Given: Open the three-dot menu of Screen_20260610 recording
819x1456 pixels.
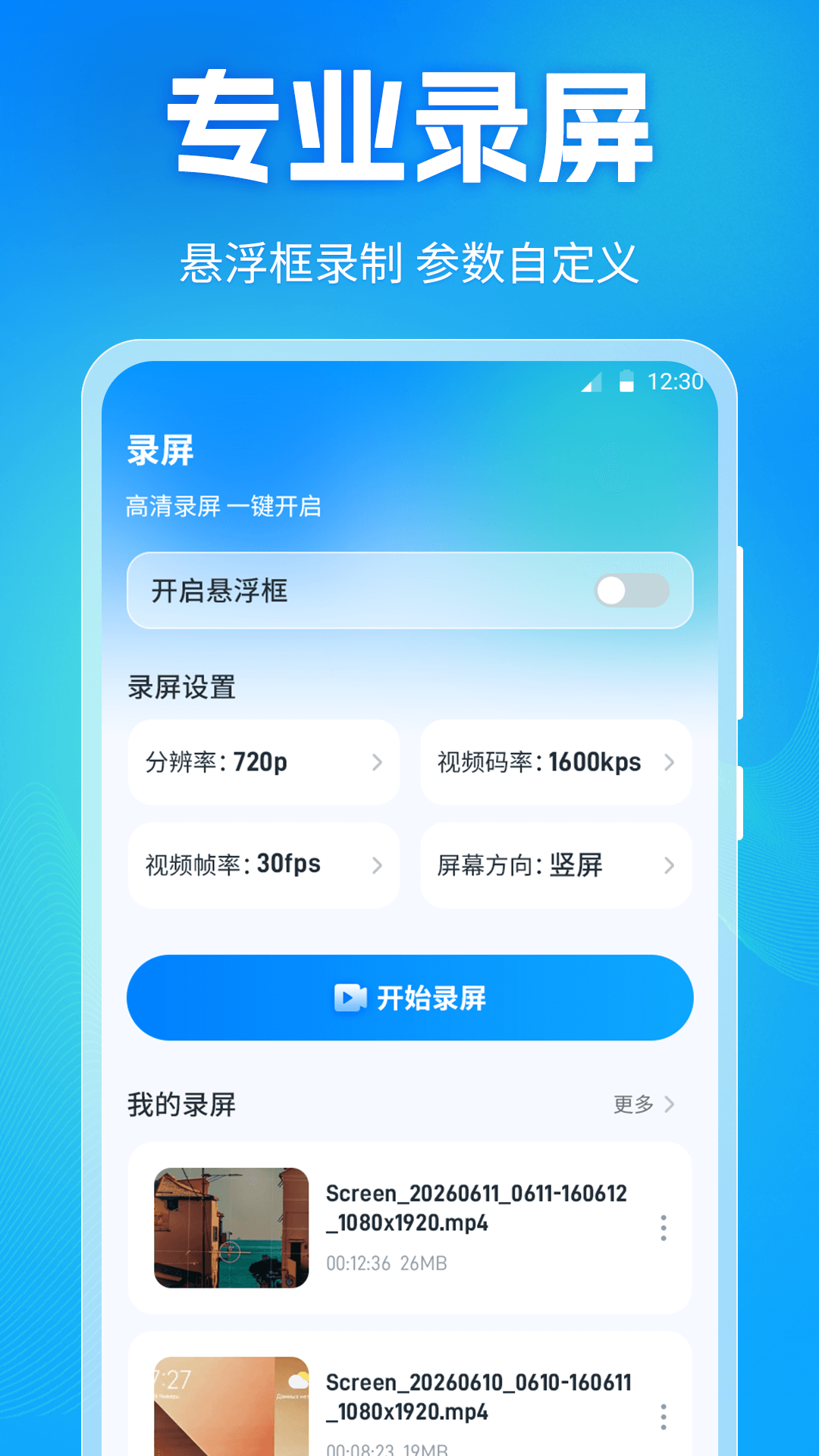Looking at the screenshot, I should pos(664,1412).
